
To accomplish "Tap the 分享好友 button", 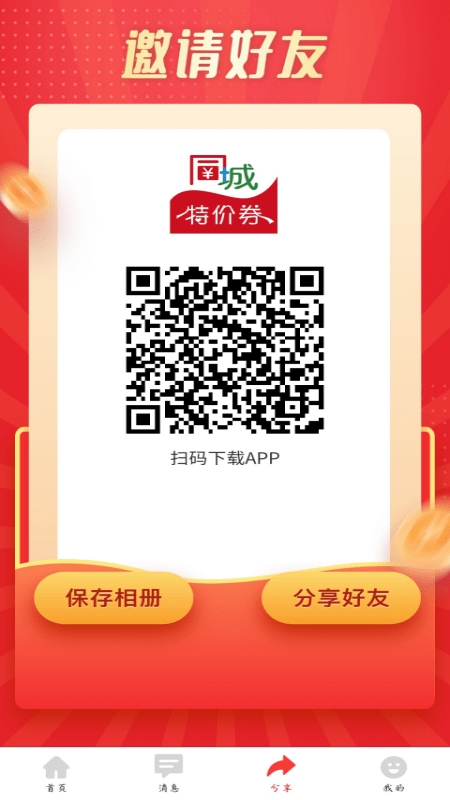I will (x=341, y=598).
